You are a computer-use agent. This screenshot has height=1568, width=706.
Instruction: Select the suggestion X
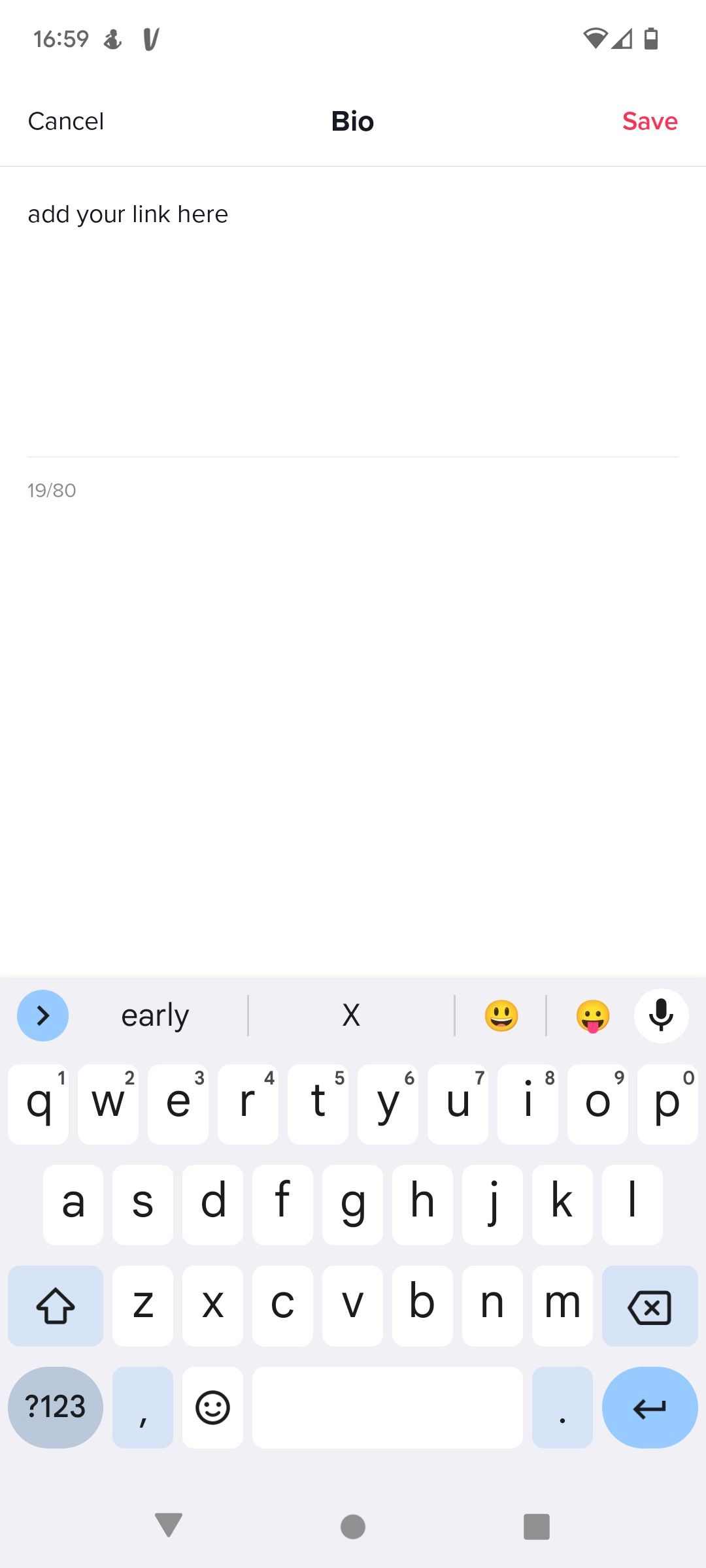352,1015
